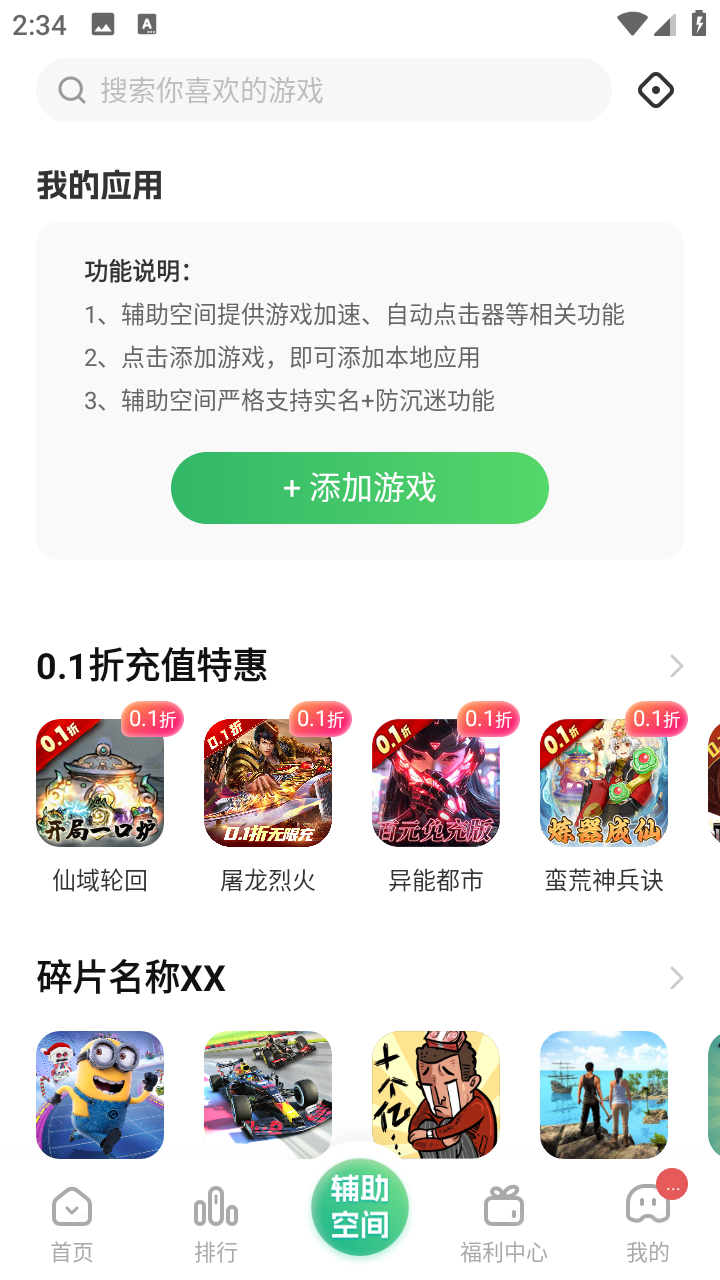Open the chevron next to 蛮荒神兵诀 row
Image resolution: width=720 pixels, height=1280 pixels.
tap(678, 664)
